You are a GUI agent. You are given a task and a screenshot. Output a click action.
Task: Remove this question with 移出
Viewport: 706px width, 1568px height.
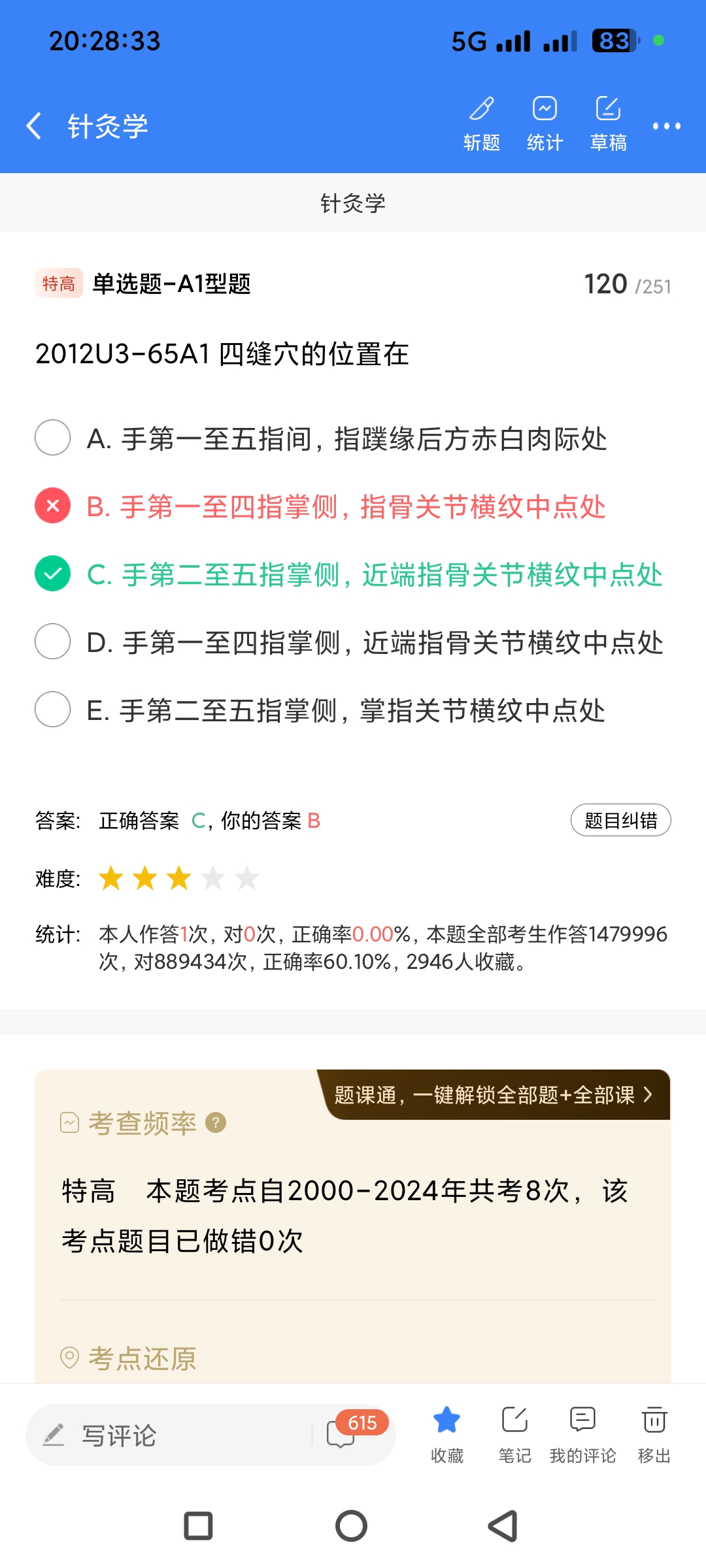pyautogui.click(x=654, y=1434)
